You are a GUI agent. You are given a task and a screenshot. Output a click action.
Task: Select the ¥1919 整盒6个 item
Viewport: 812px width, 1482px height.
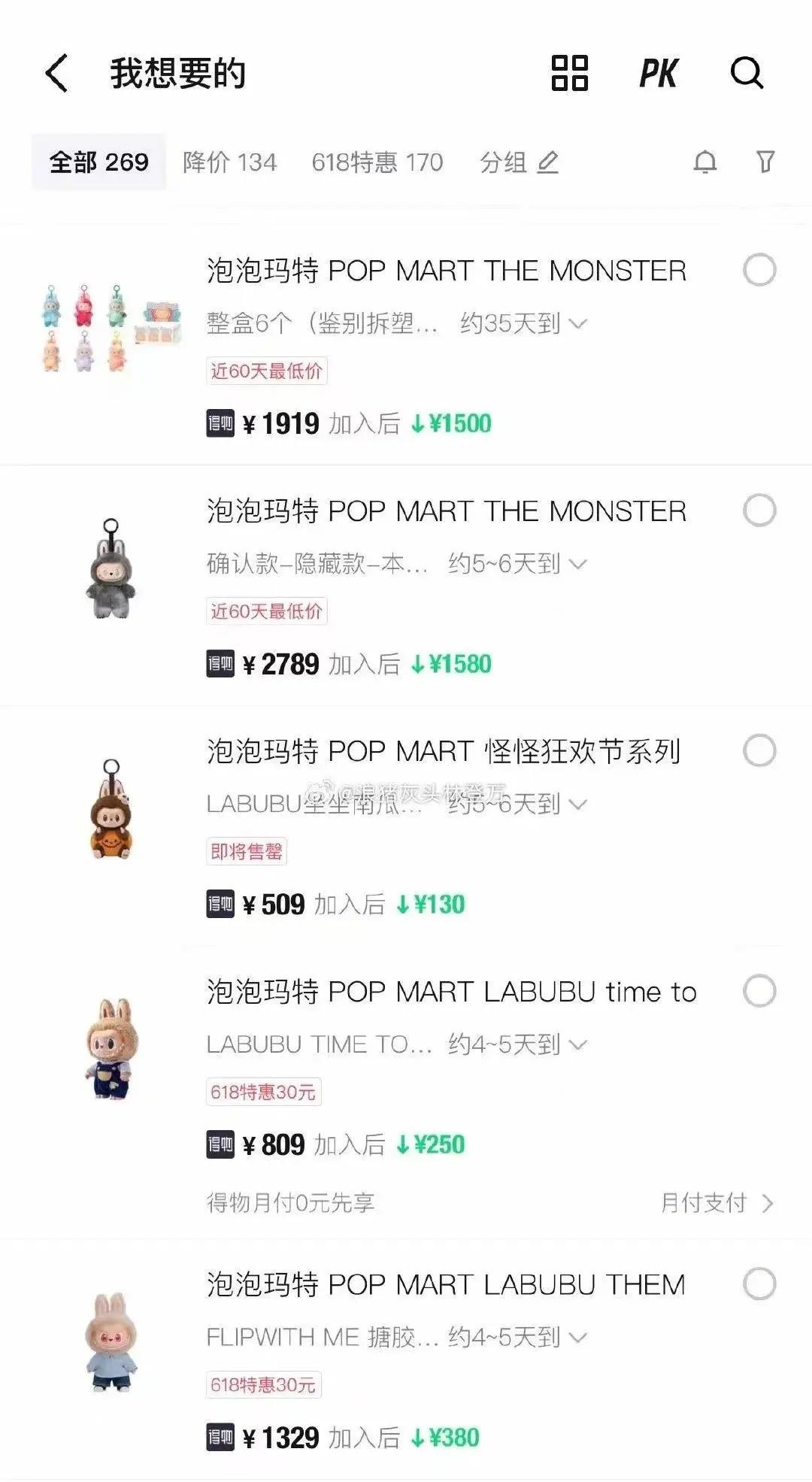[759, 270]
